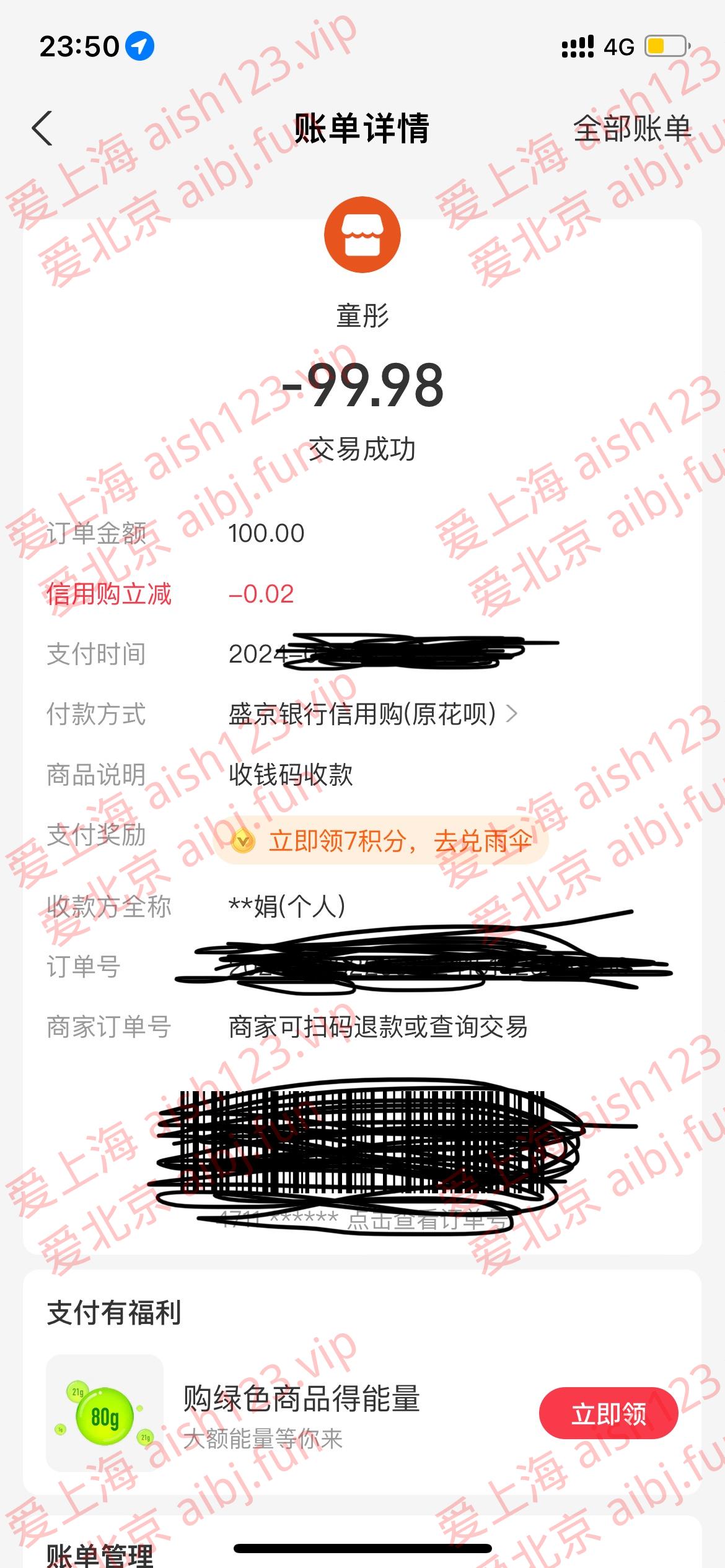This screenshot has height=1568, width=725.
Task: Open merchant 童彤's shop icon
Action: (362, 235)
